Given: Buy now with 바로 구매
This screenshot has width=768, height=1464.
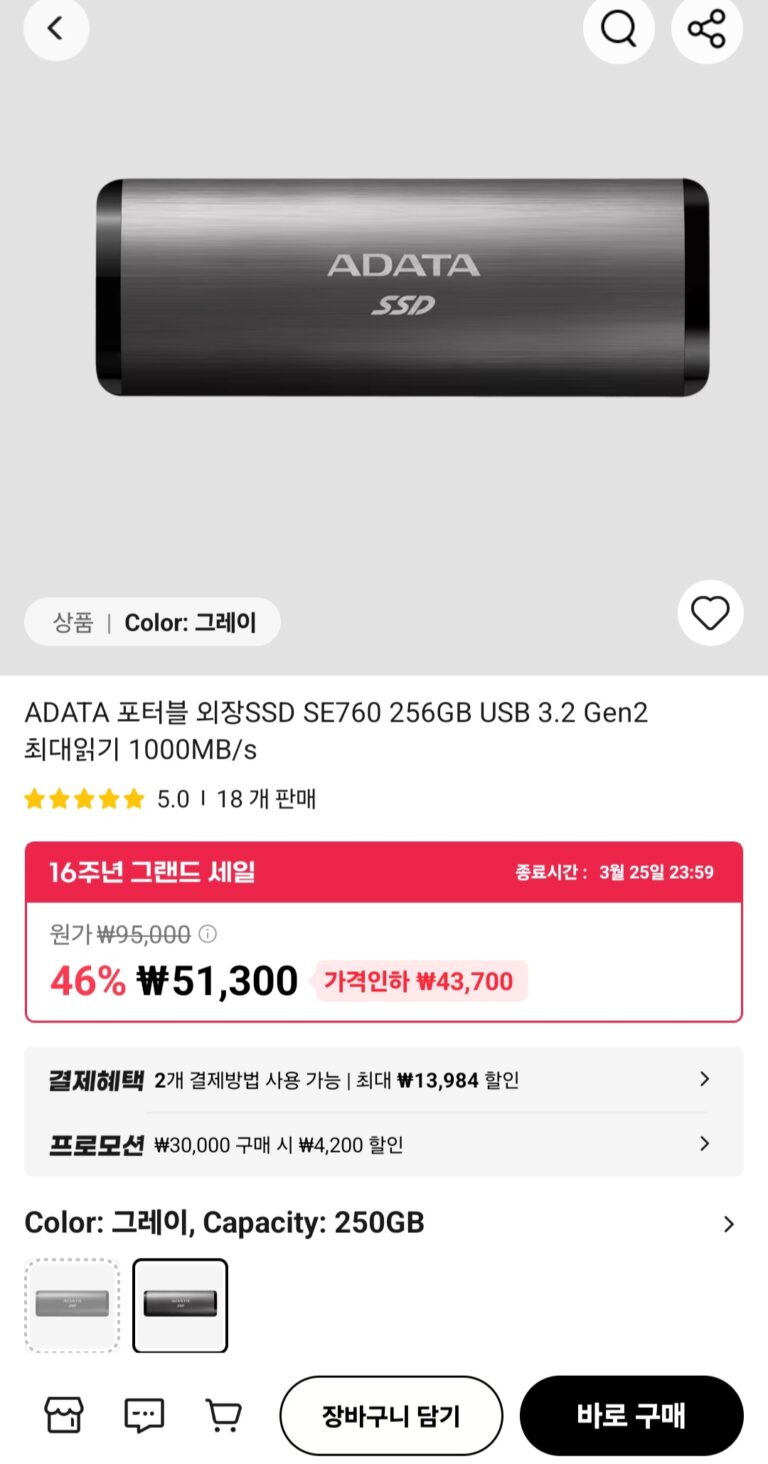Looking at the screenshot, I should pyautogui.click(x=631, y=1415).
